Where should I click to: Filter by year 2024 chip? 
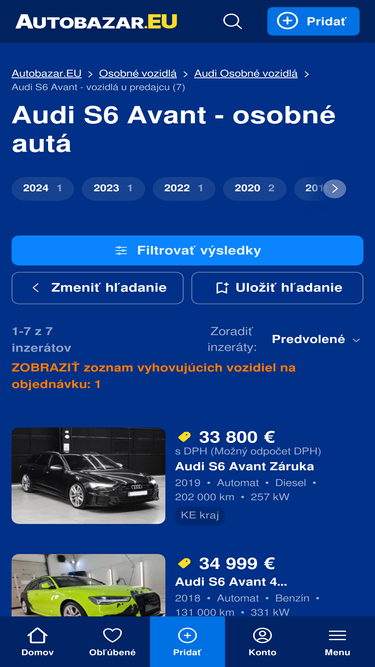43,188
